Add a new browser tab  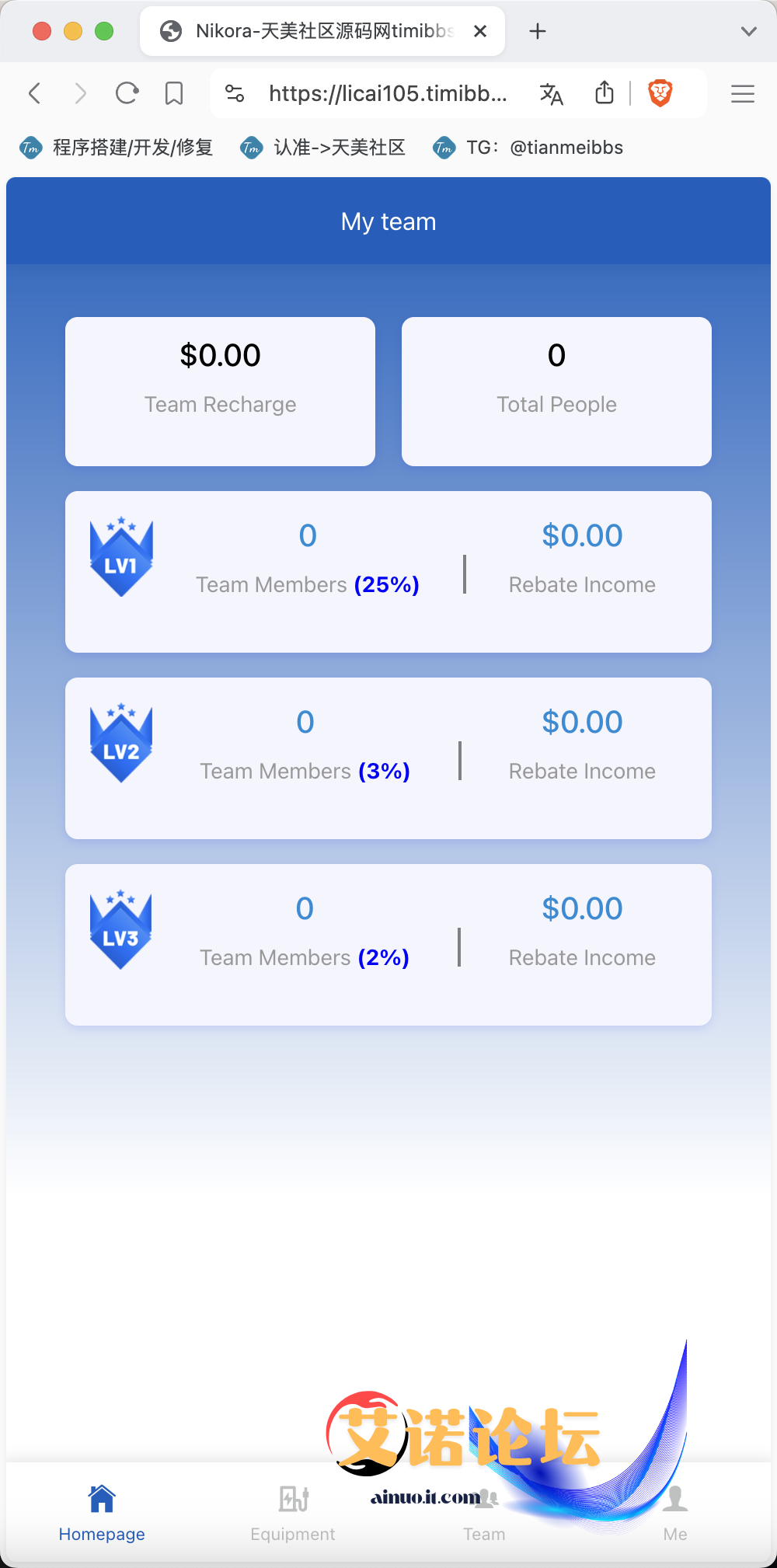click(x=537, y=31)
